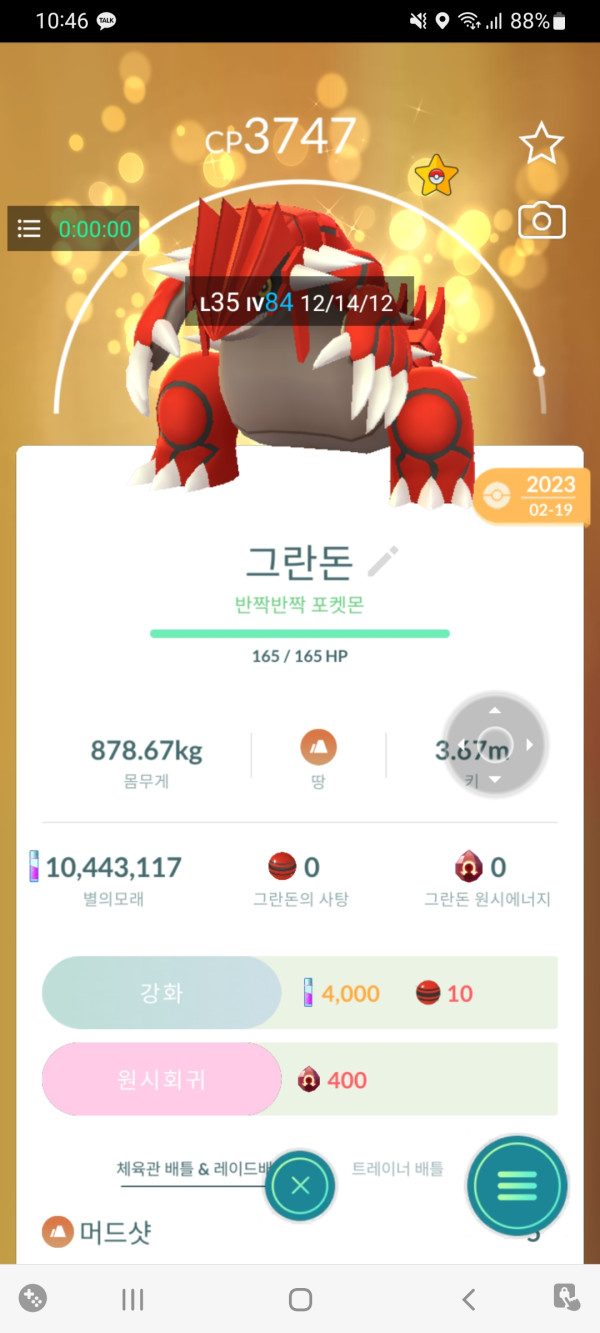
Task: Open the camera photo mode
Action: coord(541,220)
